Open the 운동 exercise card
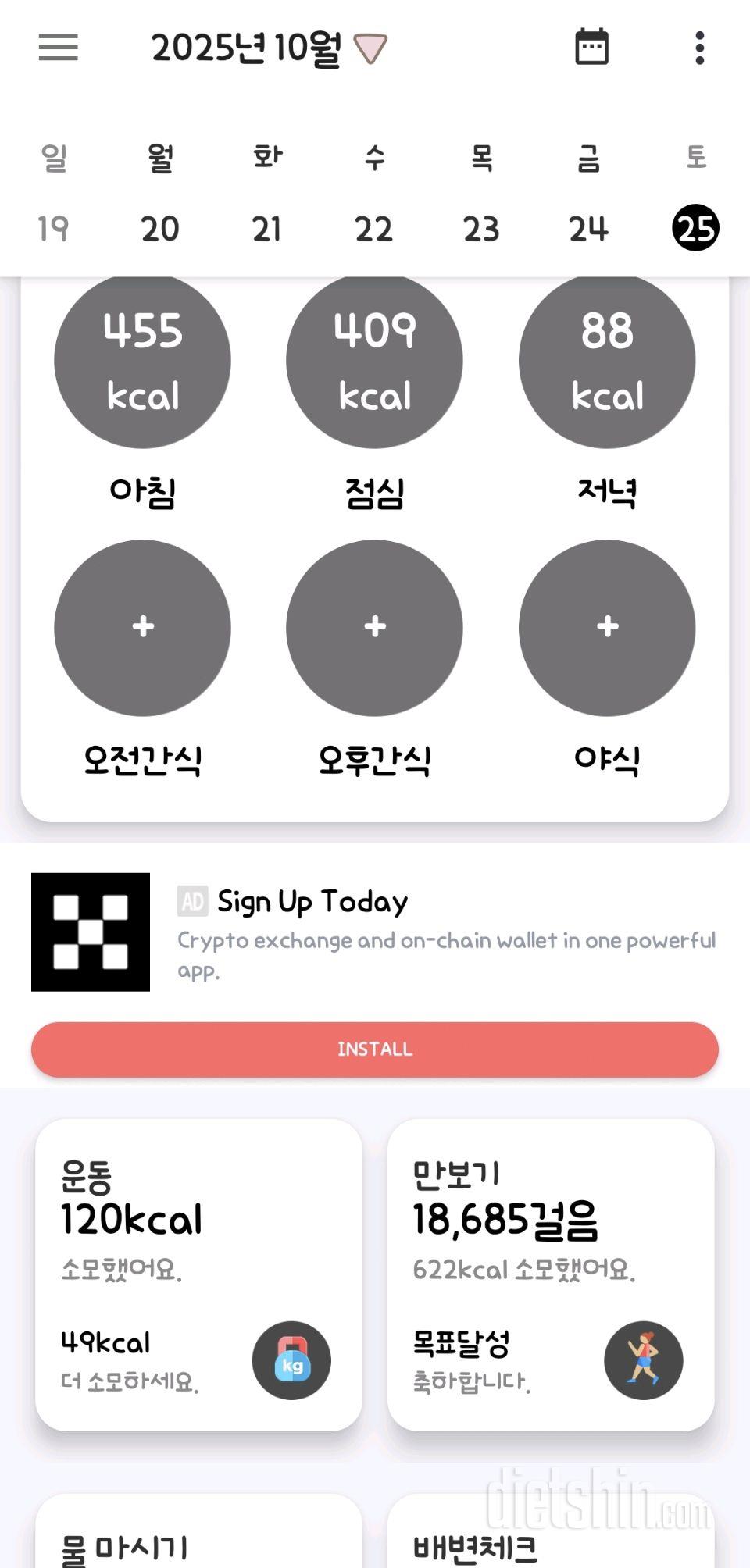This screenshot has width=750, height=1568. coord(198,1274)
